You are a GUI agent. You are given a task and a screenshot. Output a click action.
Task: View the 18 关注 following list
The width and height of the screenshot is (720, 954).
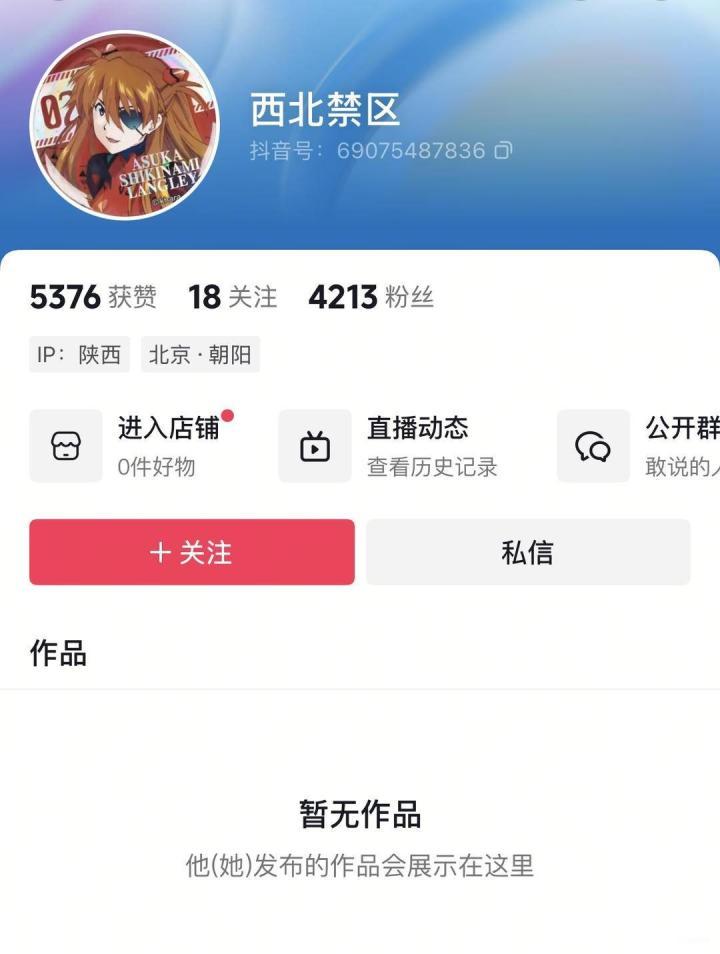233,297
